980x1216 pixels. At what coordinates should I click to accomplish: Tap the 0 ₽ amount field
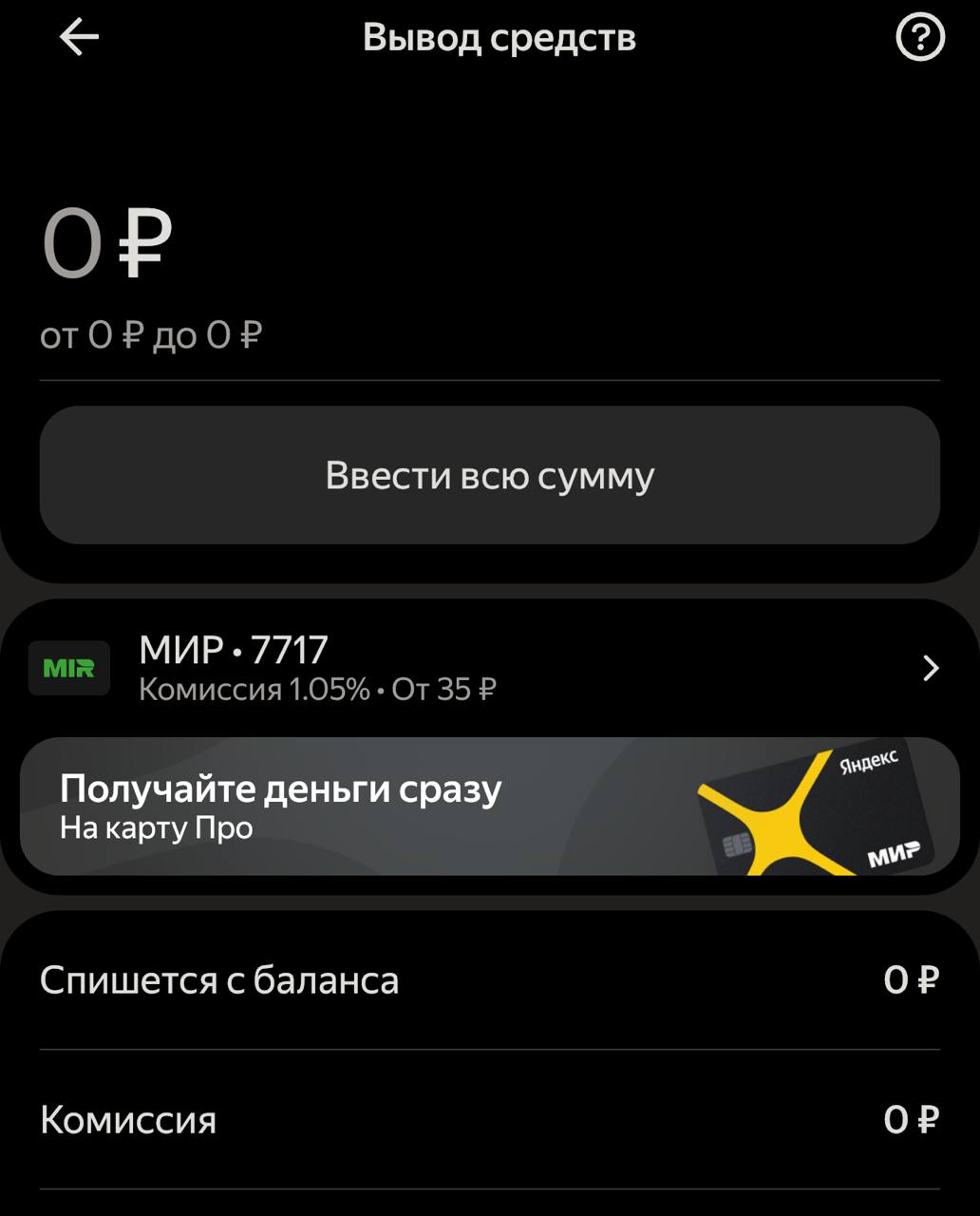coord(107,244)
